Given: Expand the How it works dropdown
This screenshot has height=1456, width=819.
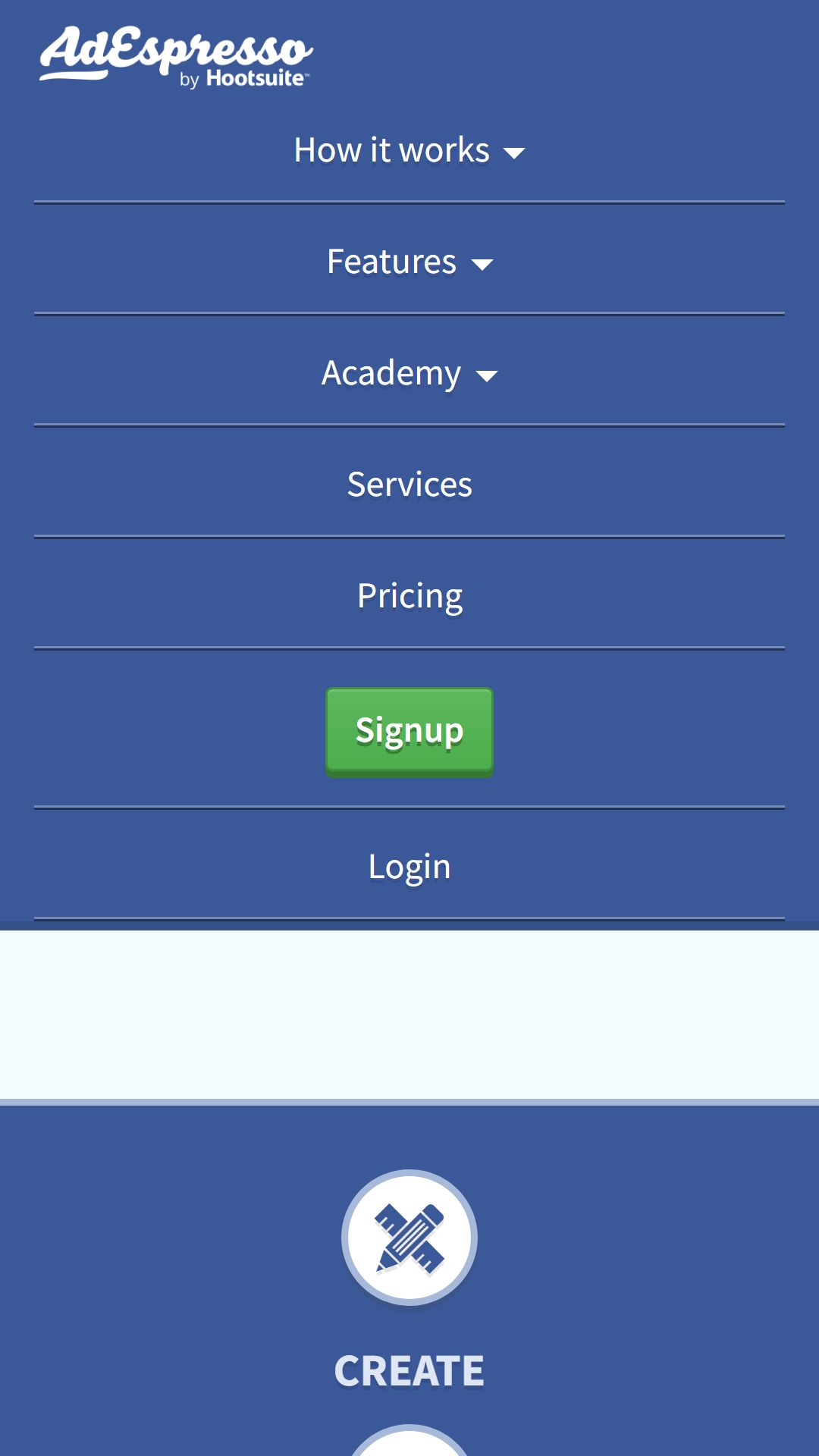Looking at the screenshot, I should pos(409,150).
